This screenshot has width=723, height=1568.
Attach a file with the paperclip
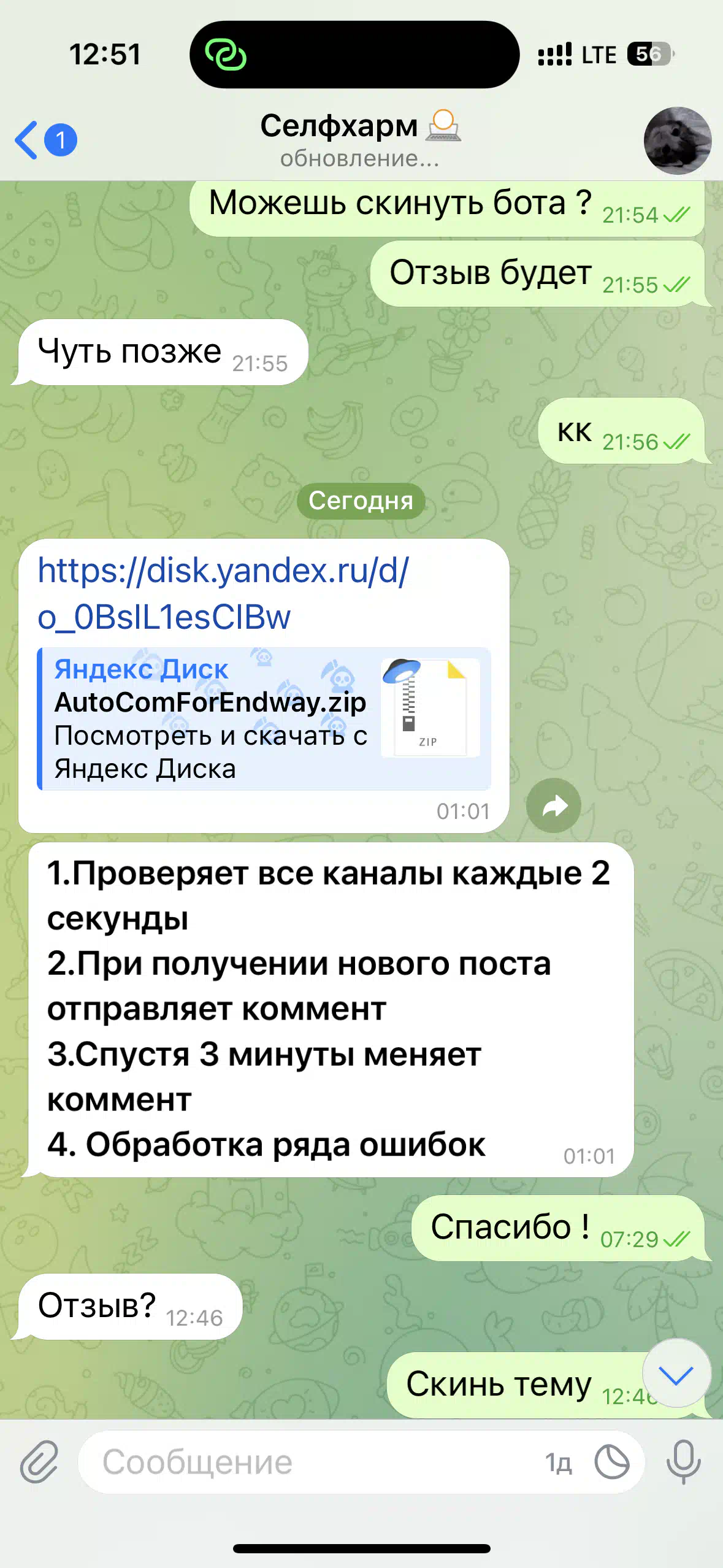[x=39, y=1462]
